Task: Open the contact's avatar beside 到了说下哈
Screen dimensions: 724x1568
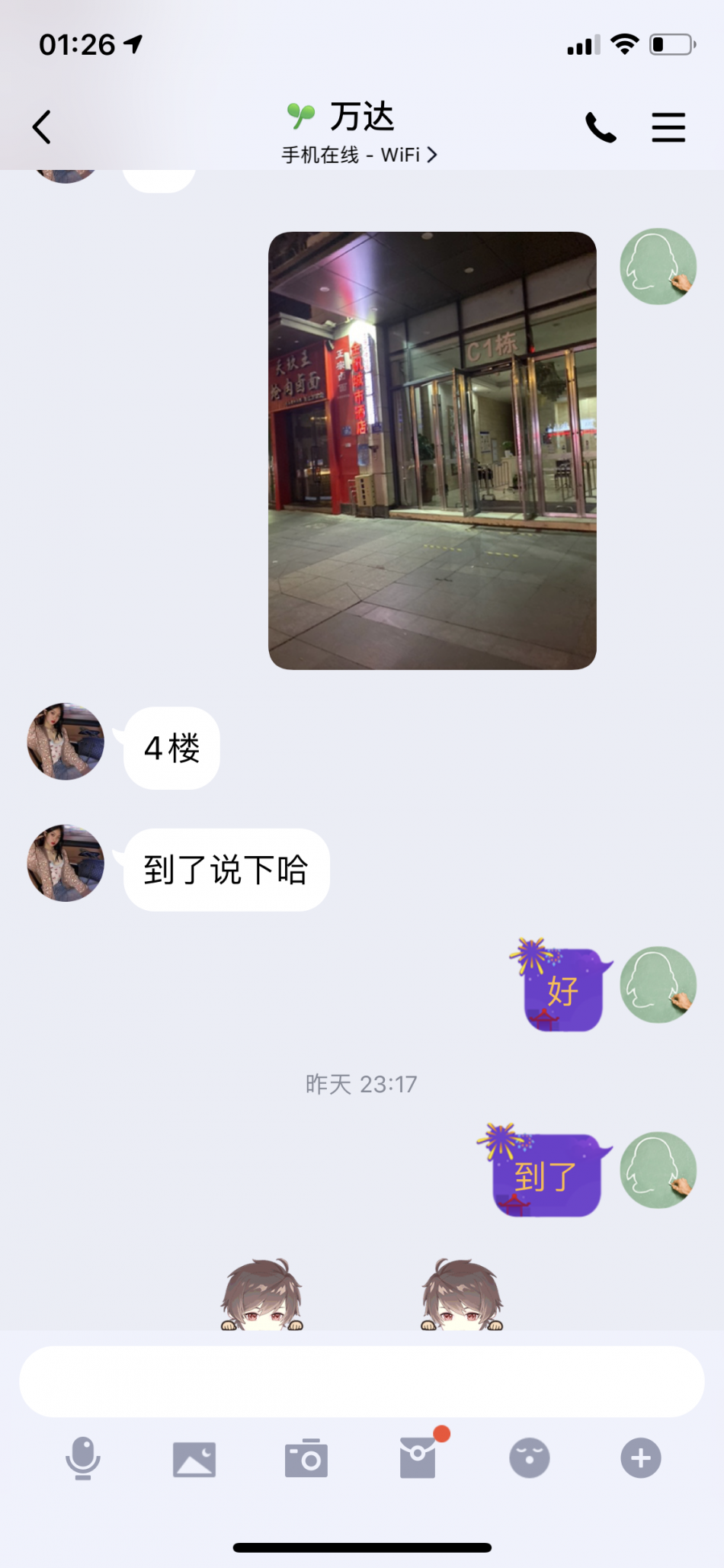Action: coord(66,863)
